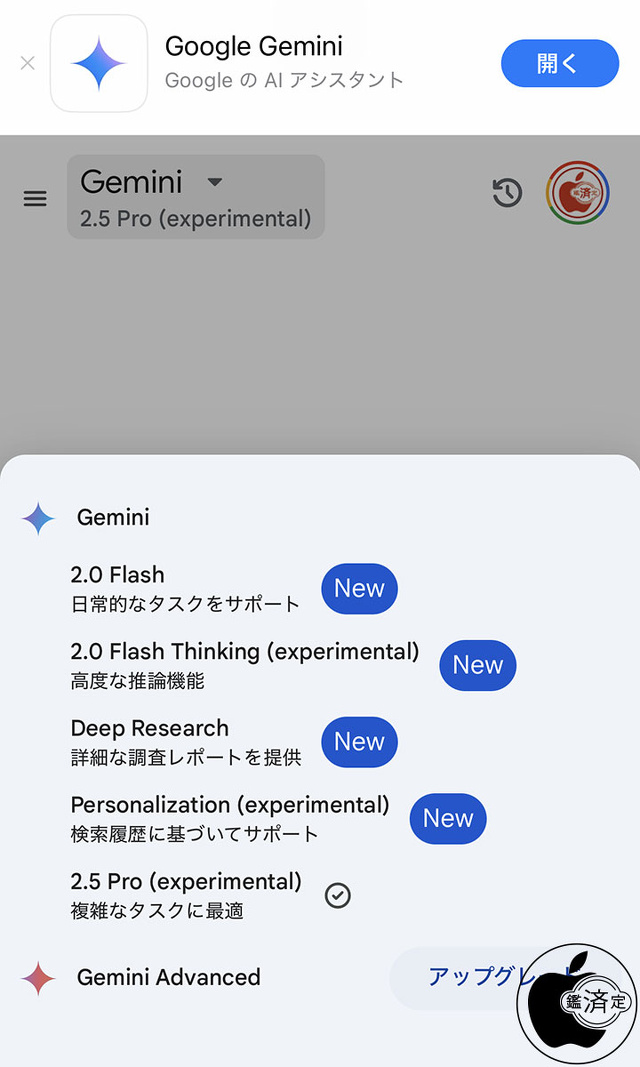Dismiss the Google Gemini app banner
The width and height of the screenshot is (640, 1067).
pos(27,64)
